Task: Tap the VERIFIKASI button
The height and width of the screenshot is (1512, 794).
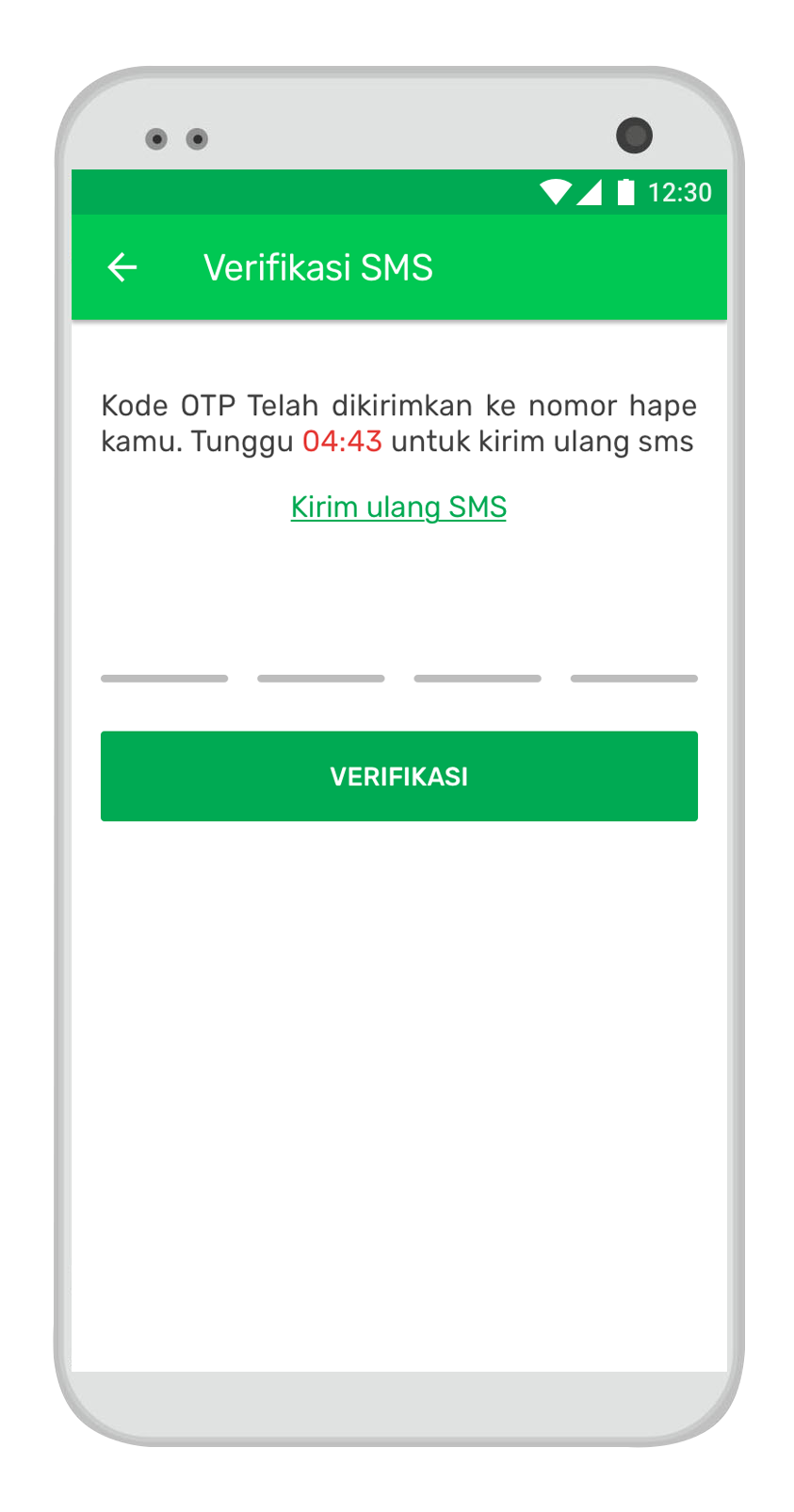Action: pyautogui.click(x=398, y=776)
